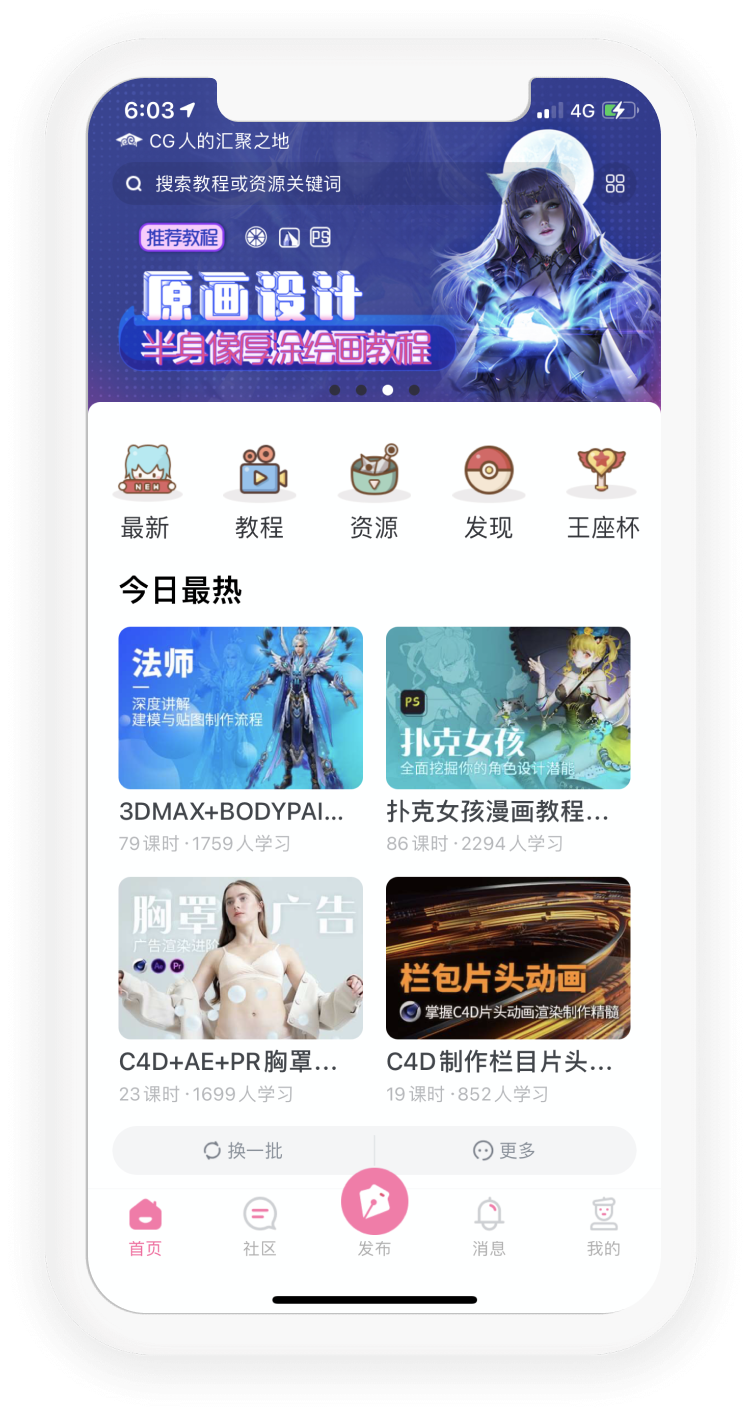Open the 原画设计 tutorial banner

tap(300, 310)
